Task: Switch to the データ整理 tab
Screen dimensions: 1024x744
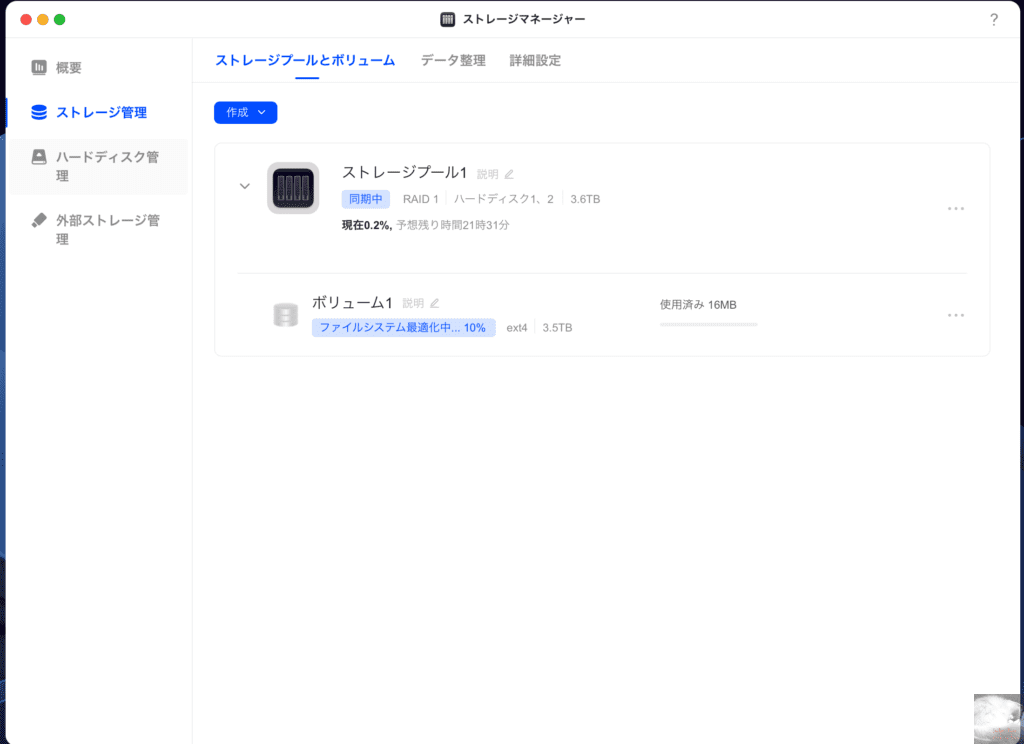Action: click(x=452, y=60)
